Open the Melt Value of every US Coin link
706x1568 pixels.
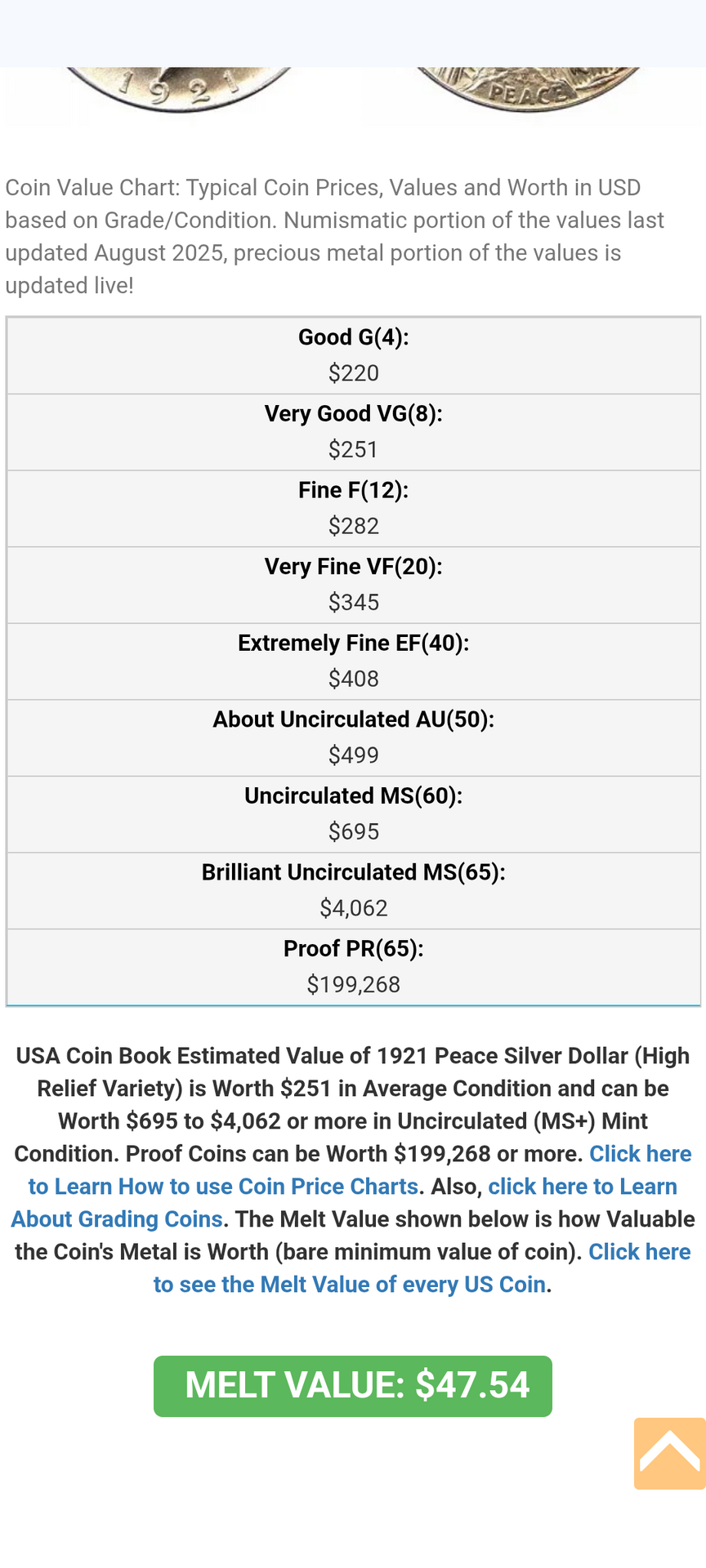tap(350, 1284)
